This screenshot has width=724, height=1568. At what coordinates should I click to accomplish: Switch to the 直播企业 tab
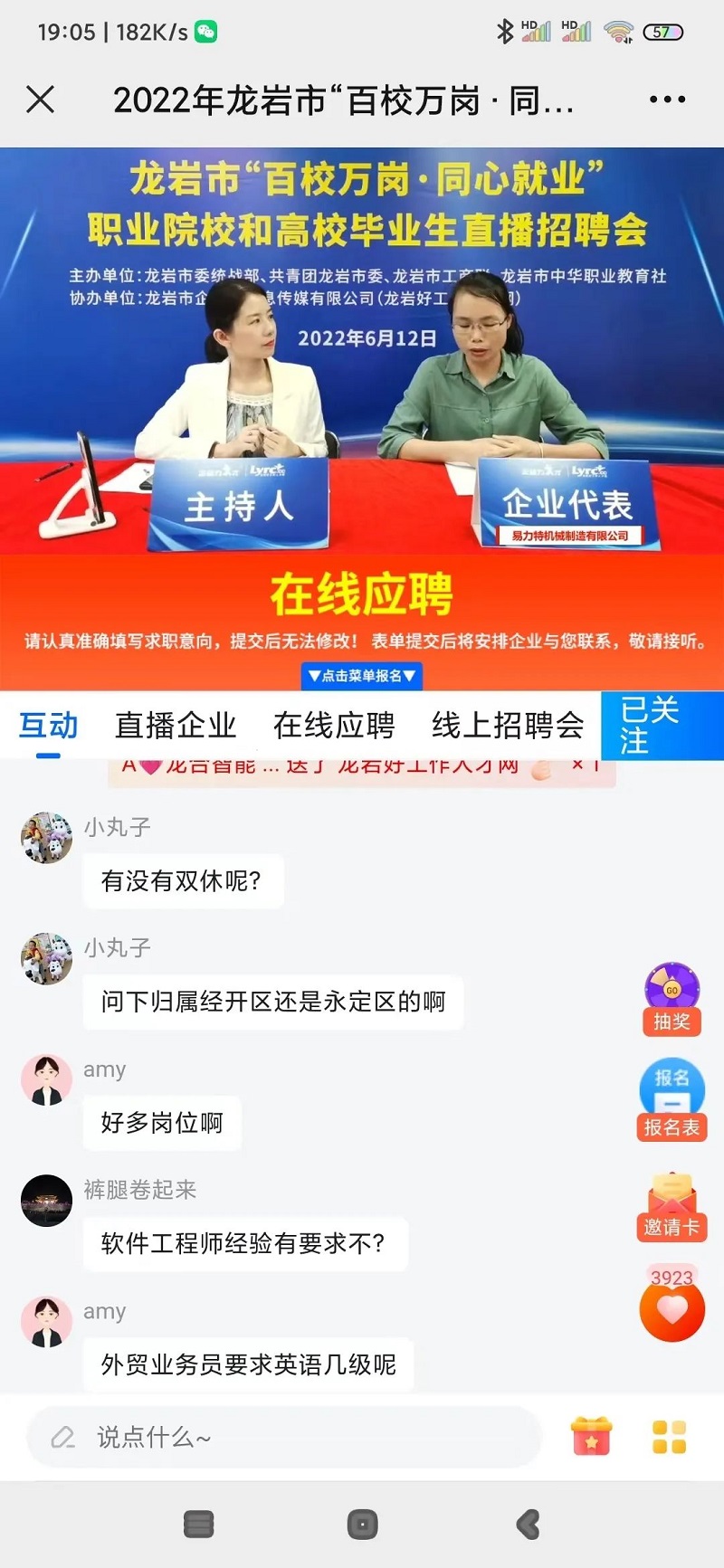pyautogui.click(x=176, y=726)
